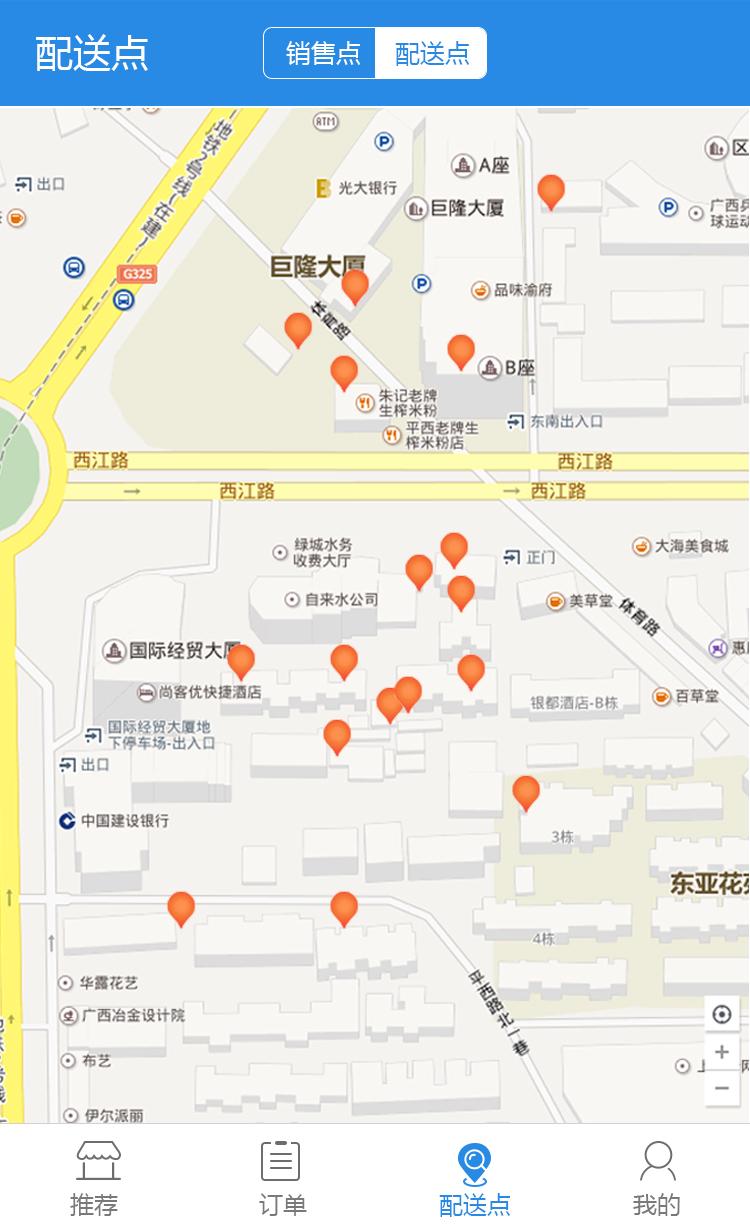Screen dimensions: 750x1227
Task: Tap the pin beside B座
Action: tap(461, 351)
